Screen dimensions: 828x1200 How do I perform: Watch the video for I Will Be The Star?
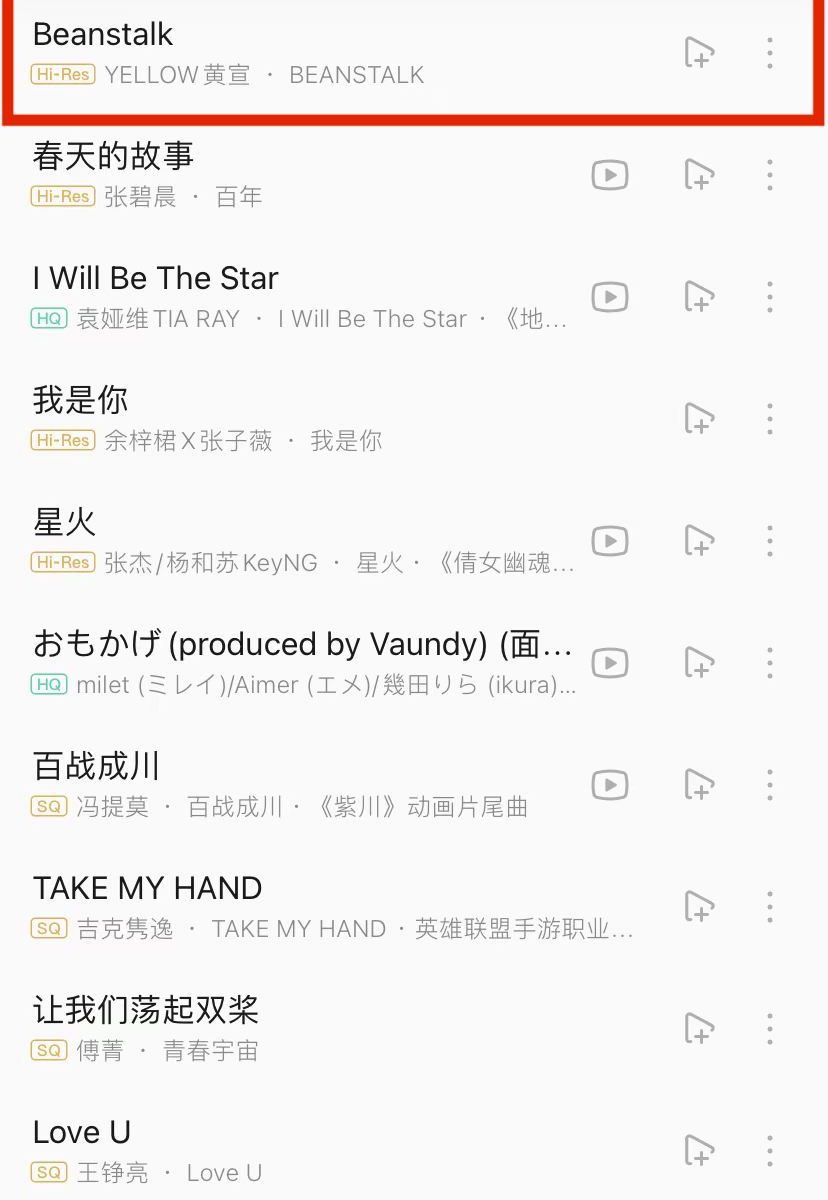coord(609,297)
